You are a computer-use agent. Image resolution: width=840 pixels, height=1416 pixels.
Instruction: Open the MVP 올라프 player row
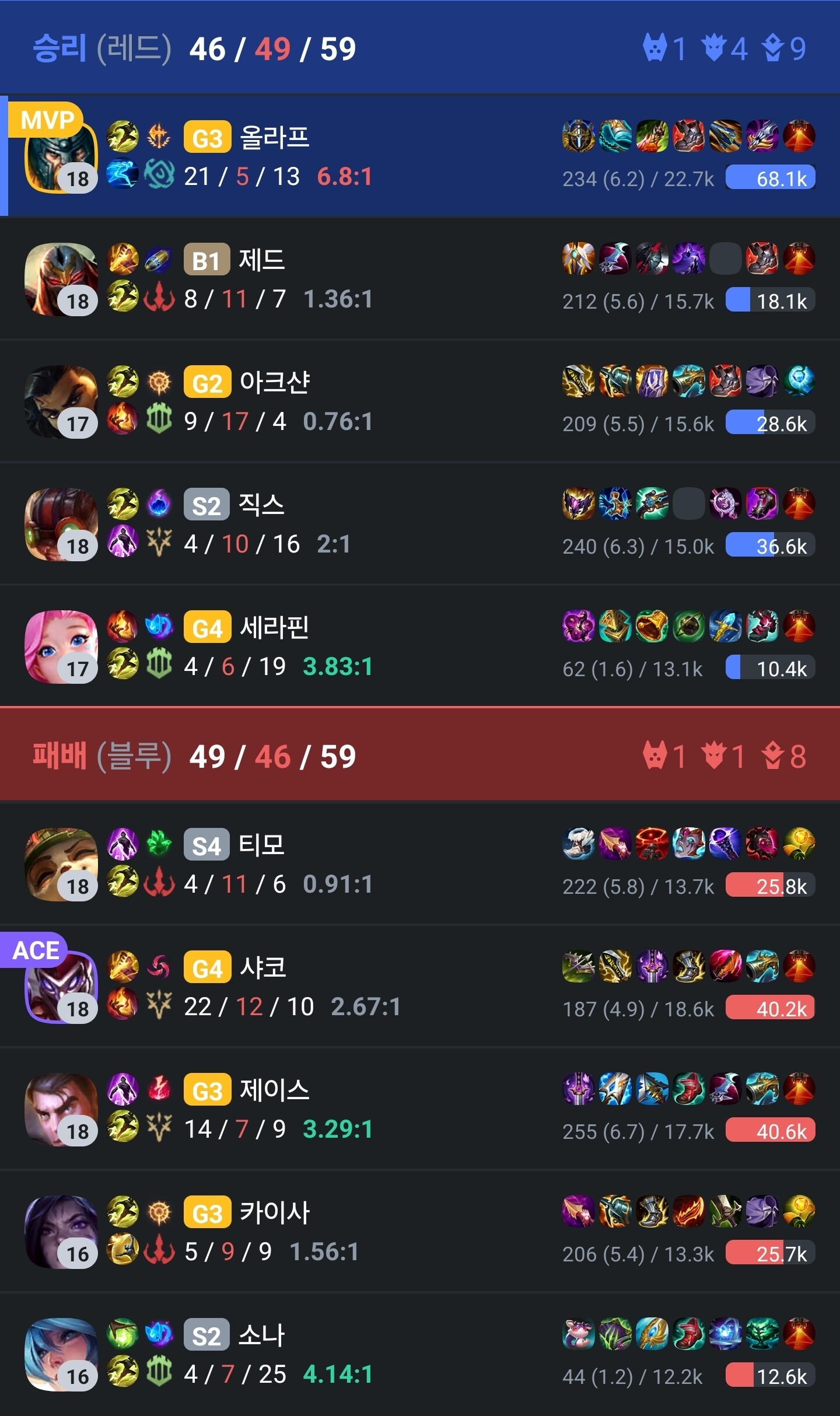[420, 156]
